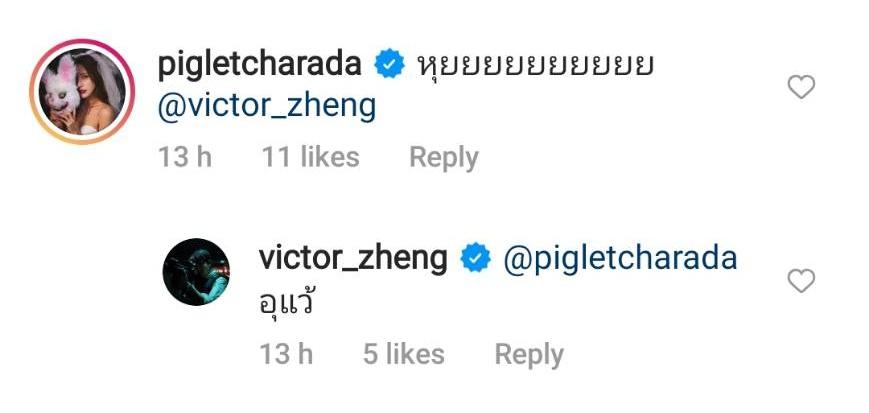
Task: Reply to victor_zheng's comment
Action: (x=529, y=354)
